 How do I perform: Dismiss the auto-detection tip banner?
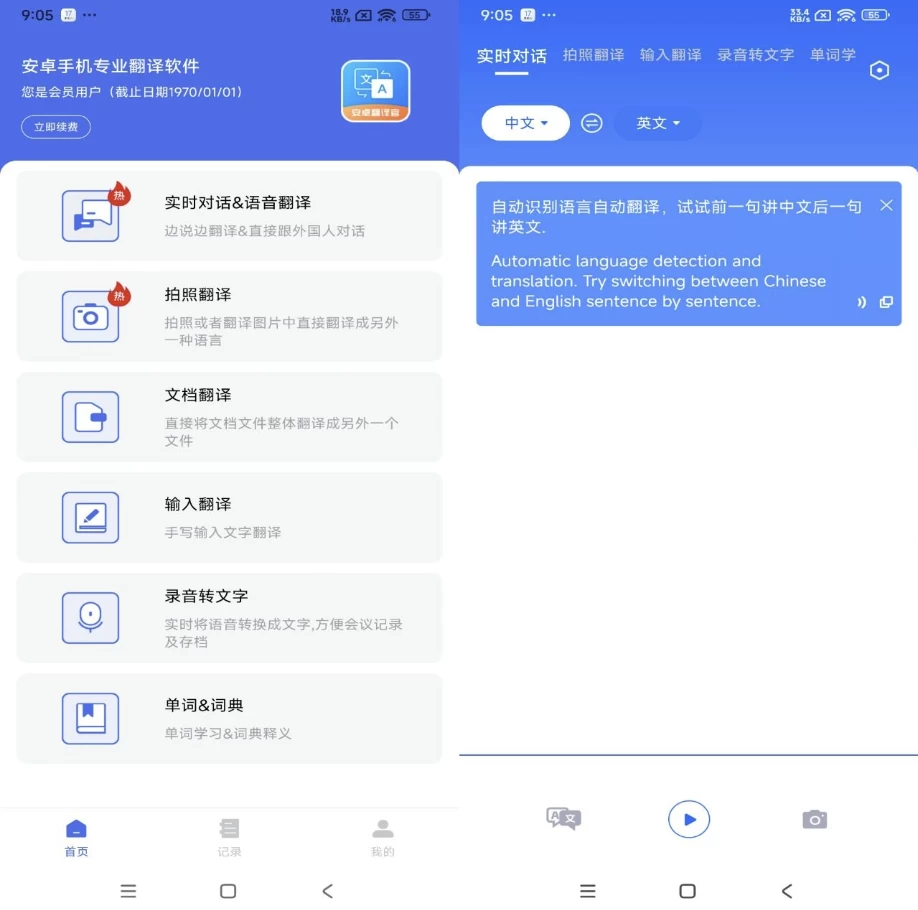tap(886, 205)
